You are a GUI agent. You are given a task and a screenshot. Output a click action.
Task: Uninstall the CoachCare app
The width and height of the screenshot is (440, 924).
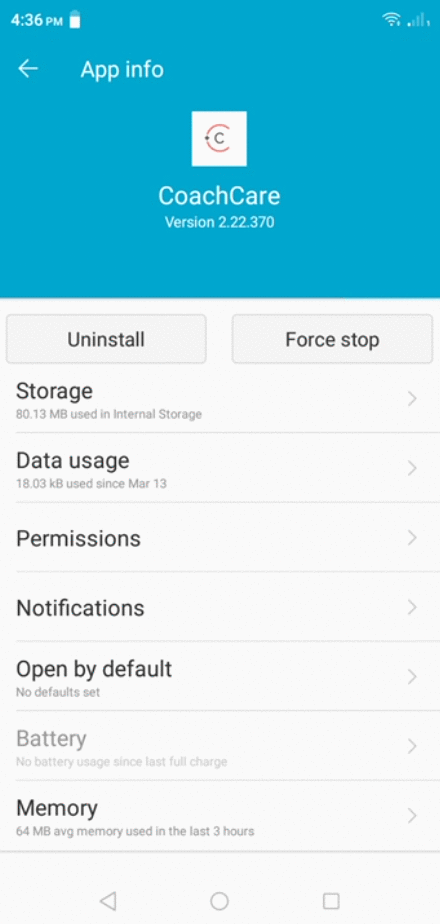tap(106, 339)
